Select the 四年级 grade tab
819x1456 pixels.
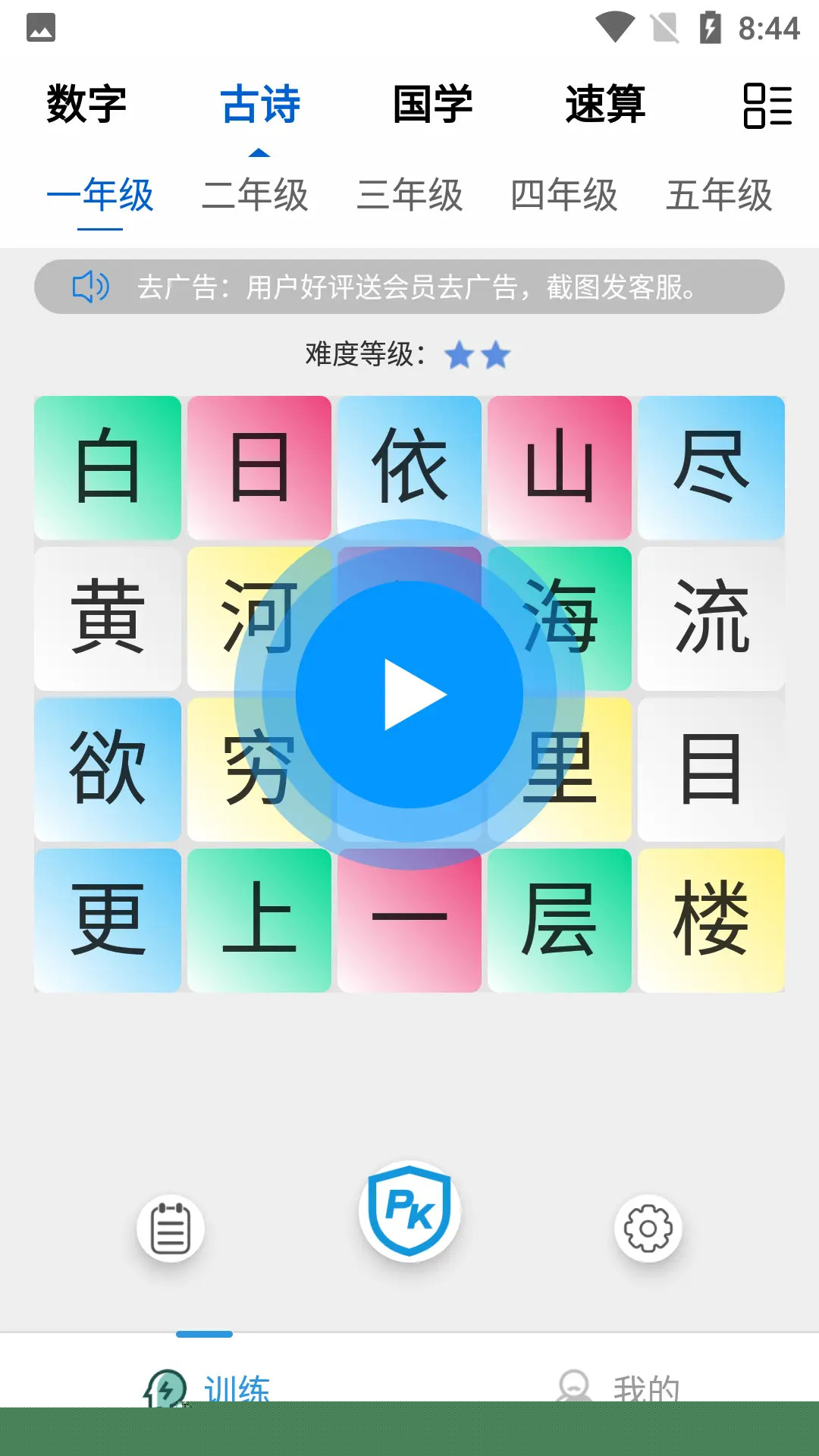point(564,196)
